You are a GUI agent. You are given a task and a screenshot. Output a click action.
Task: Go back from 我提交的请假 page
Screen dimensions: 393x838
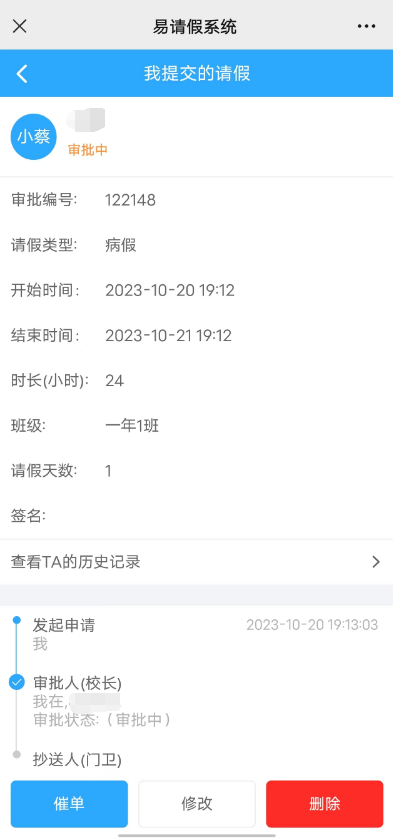coord(22,74)
